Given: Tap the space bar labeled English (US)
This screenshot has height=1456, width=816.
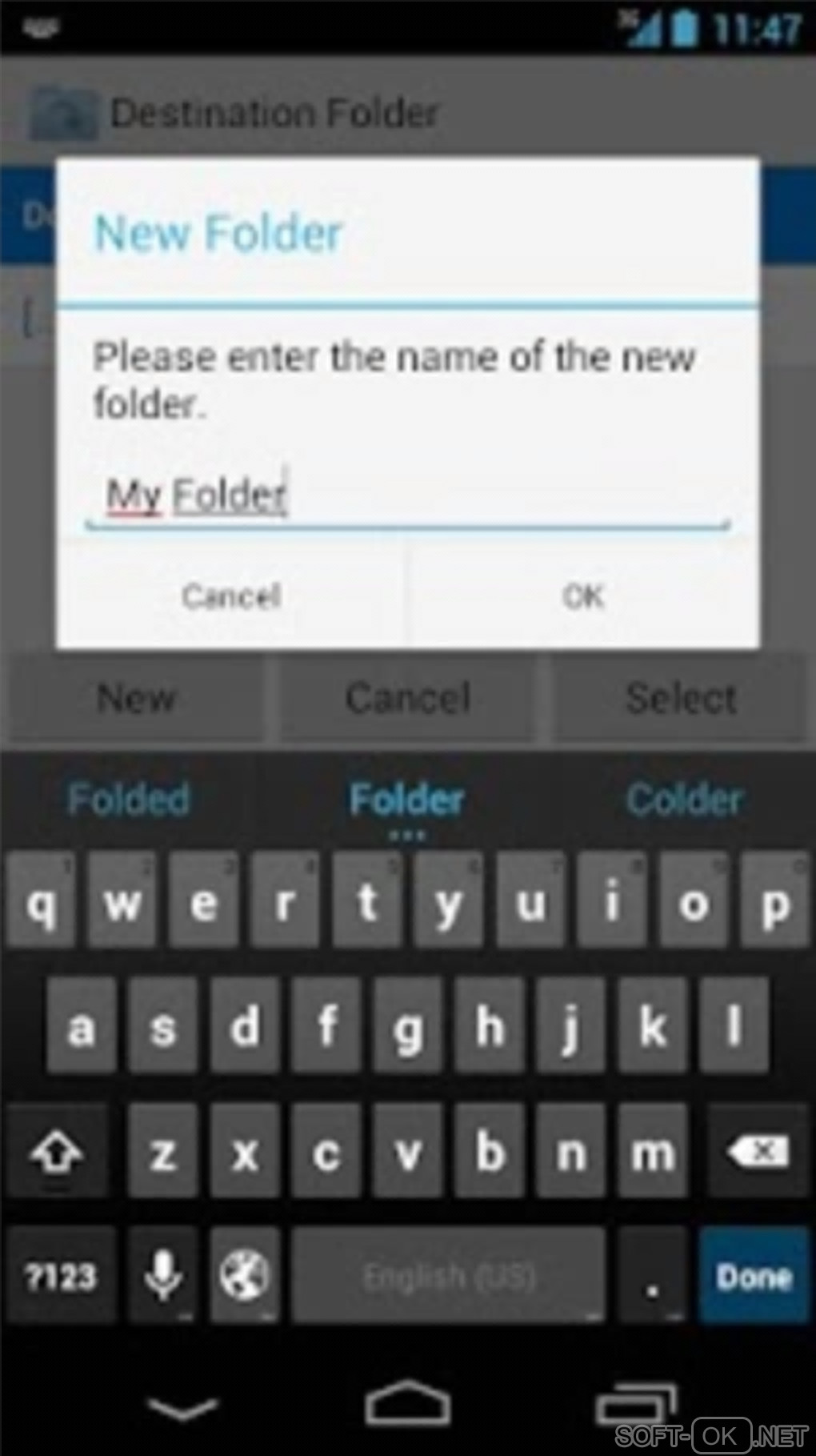Looking at the screenshot, I should [448, 1276].
